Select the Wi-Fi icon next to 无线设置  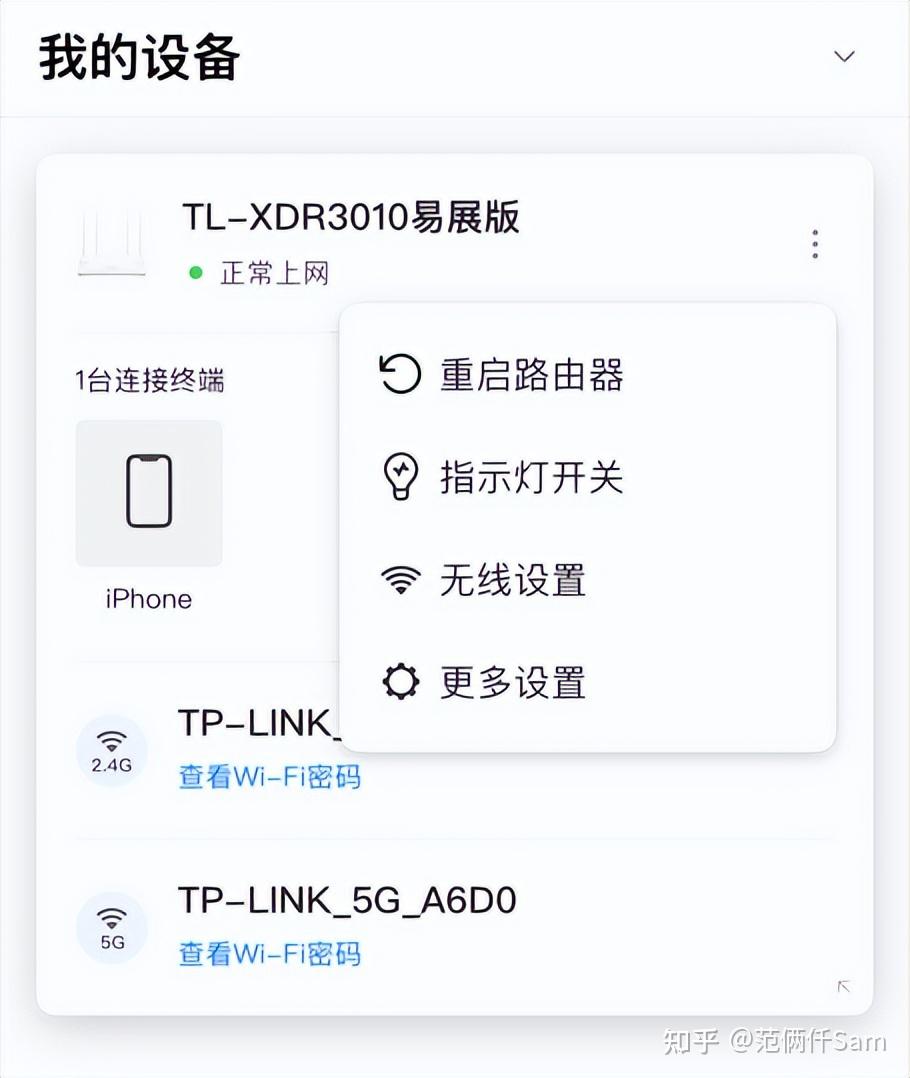tap(399, 580)
